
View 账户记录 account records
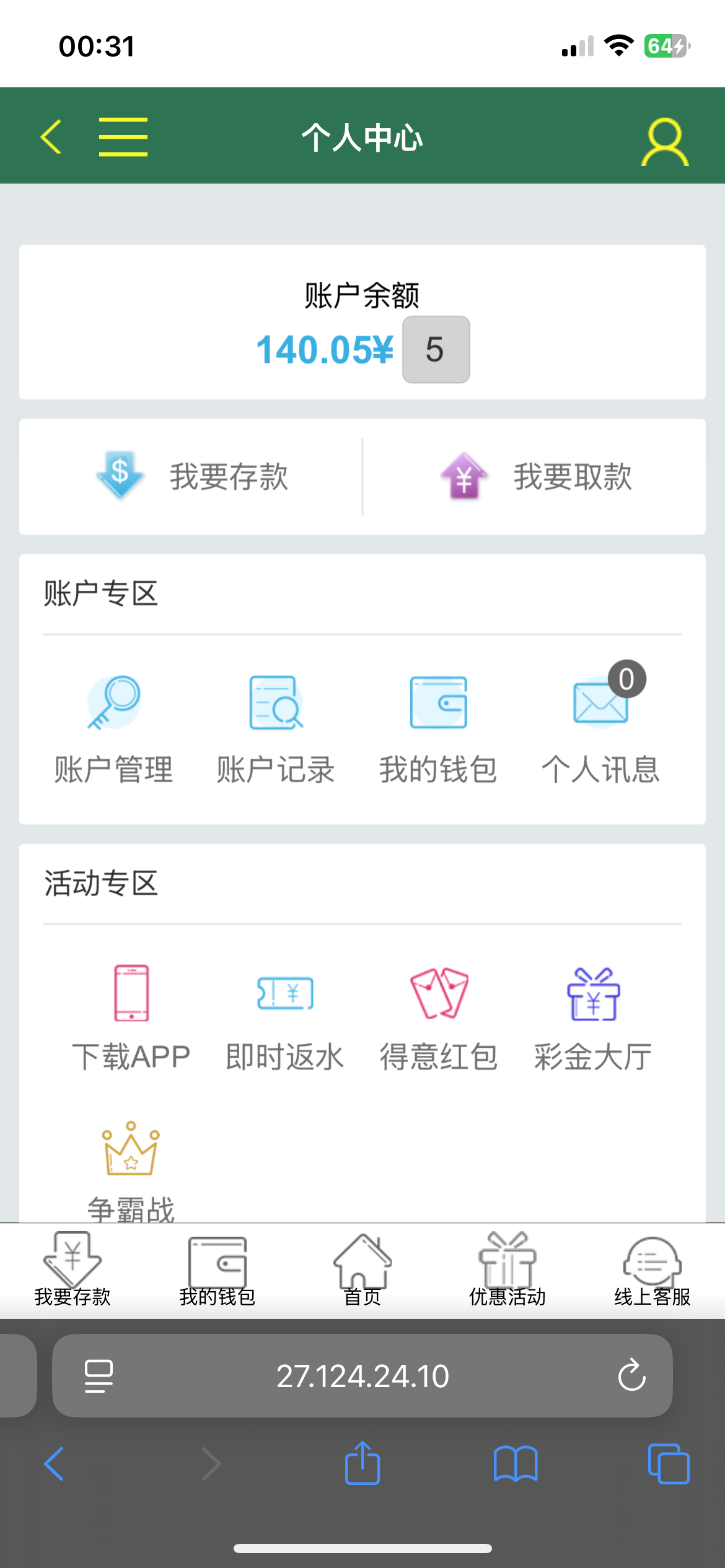[x=276, y=729]
